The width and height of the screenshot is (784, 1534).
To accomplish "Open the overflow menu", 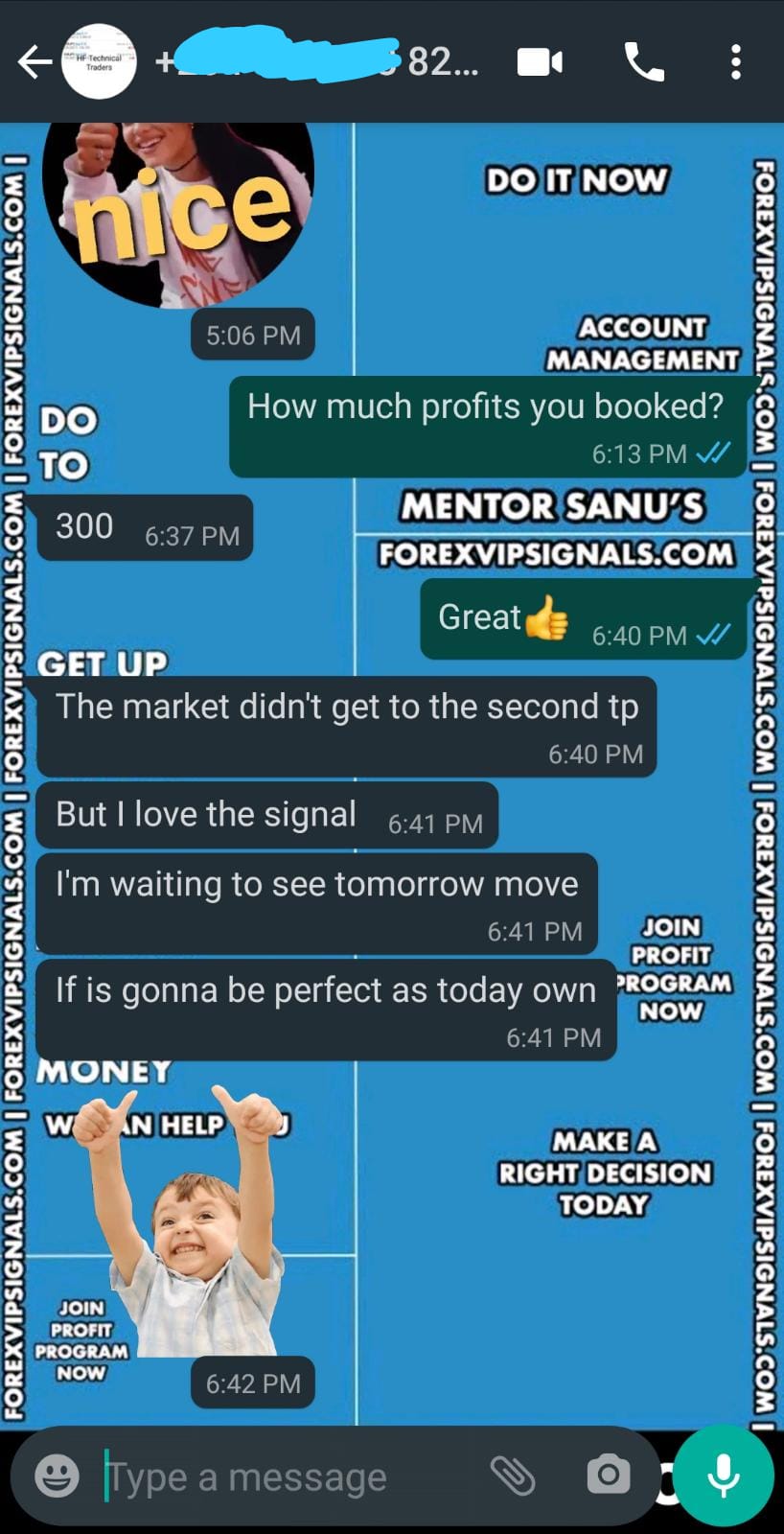I will tap(735, 63).
